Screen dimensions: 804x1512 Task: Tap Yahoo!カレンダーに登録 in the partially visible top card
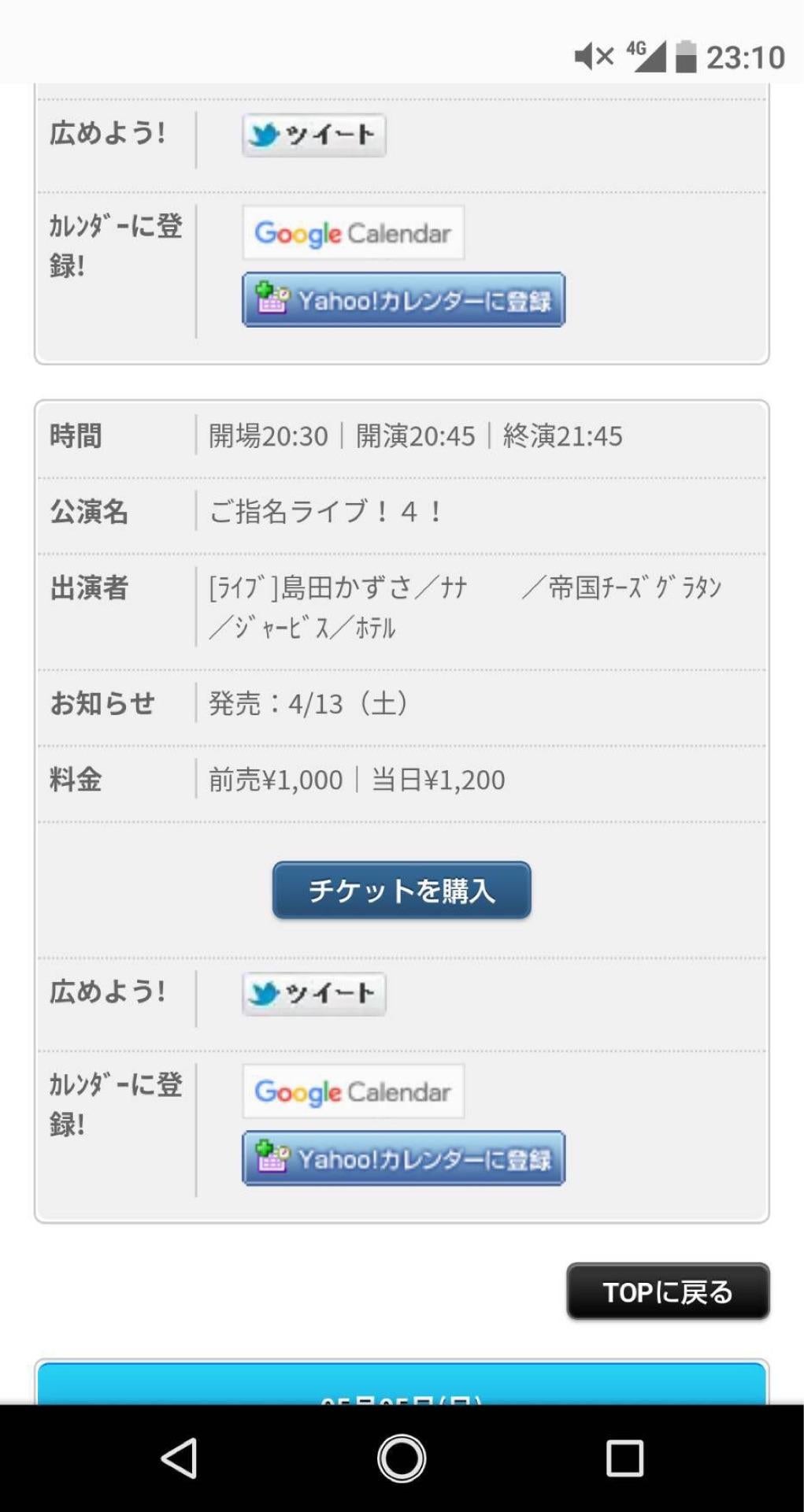[403, 300]
